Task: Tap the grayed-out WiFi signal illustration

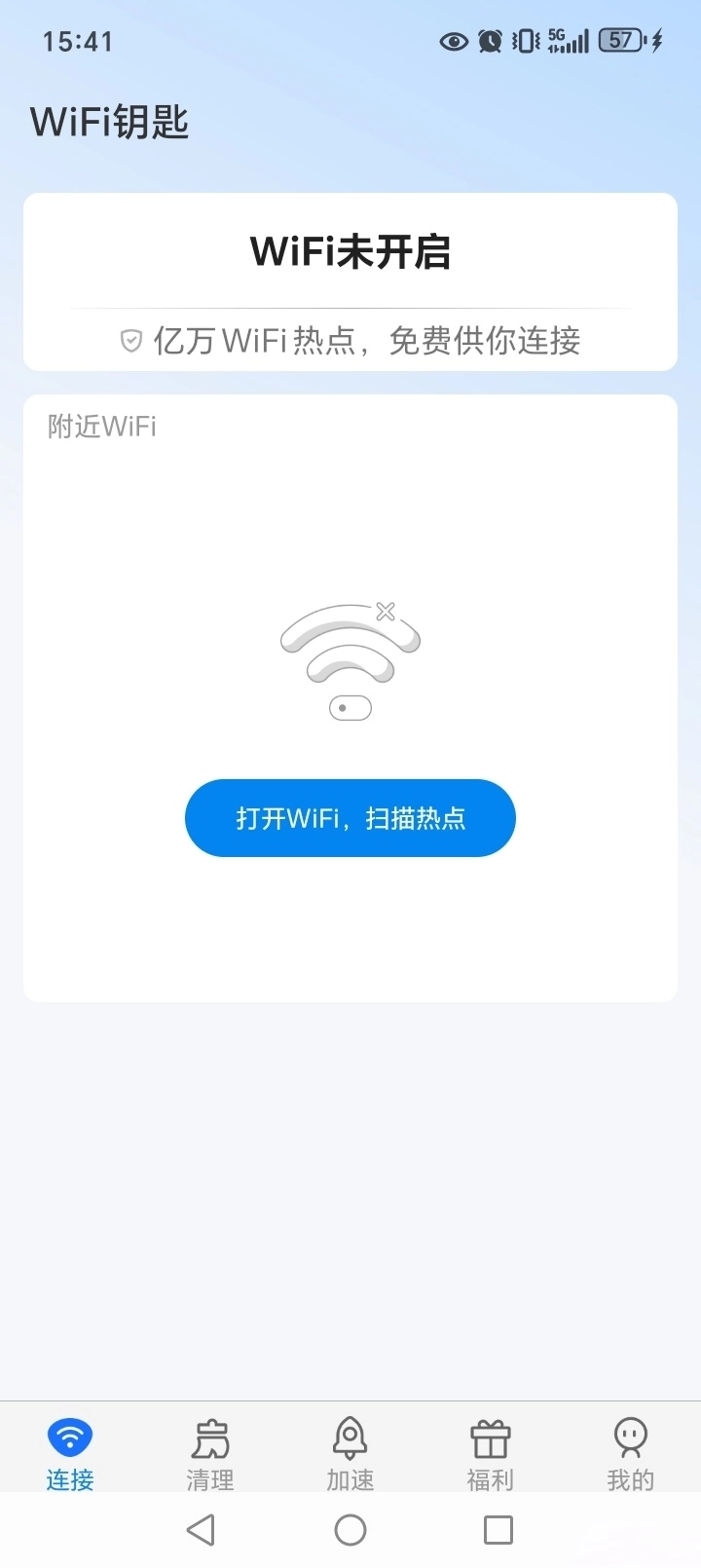Action: point(350,657)
